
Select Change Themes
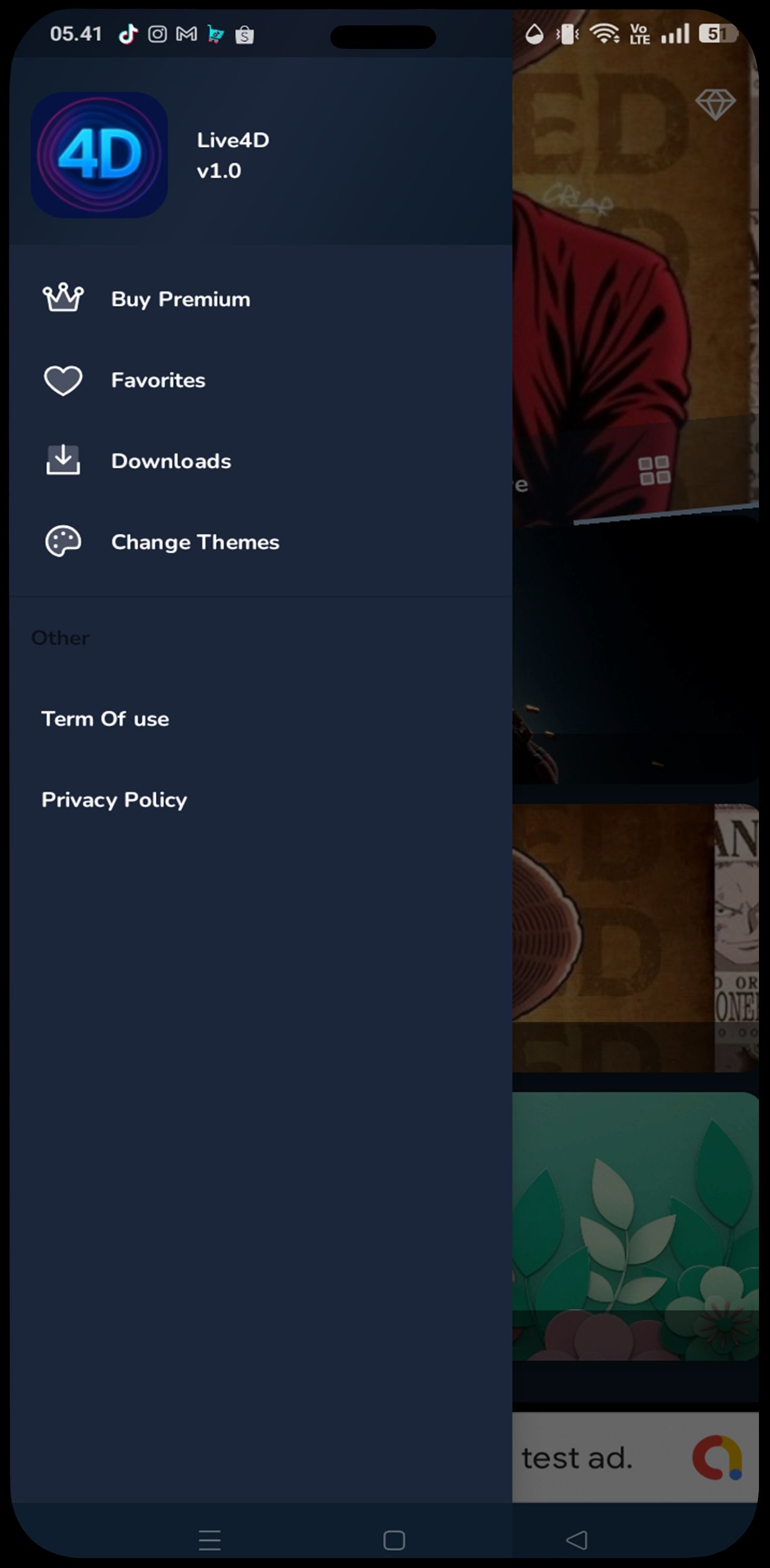pyautogui.click(x=195, y=542)
